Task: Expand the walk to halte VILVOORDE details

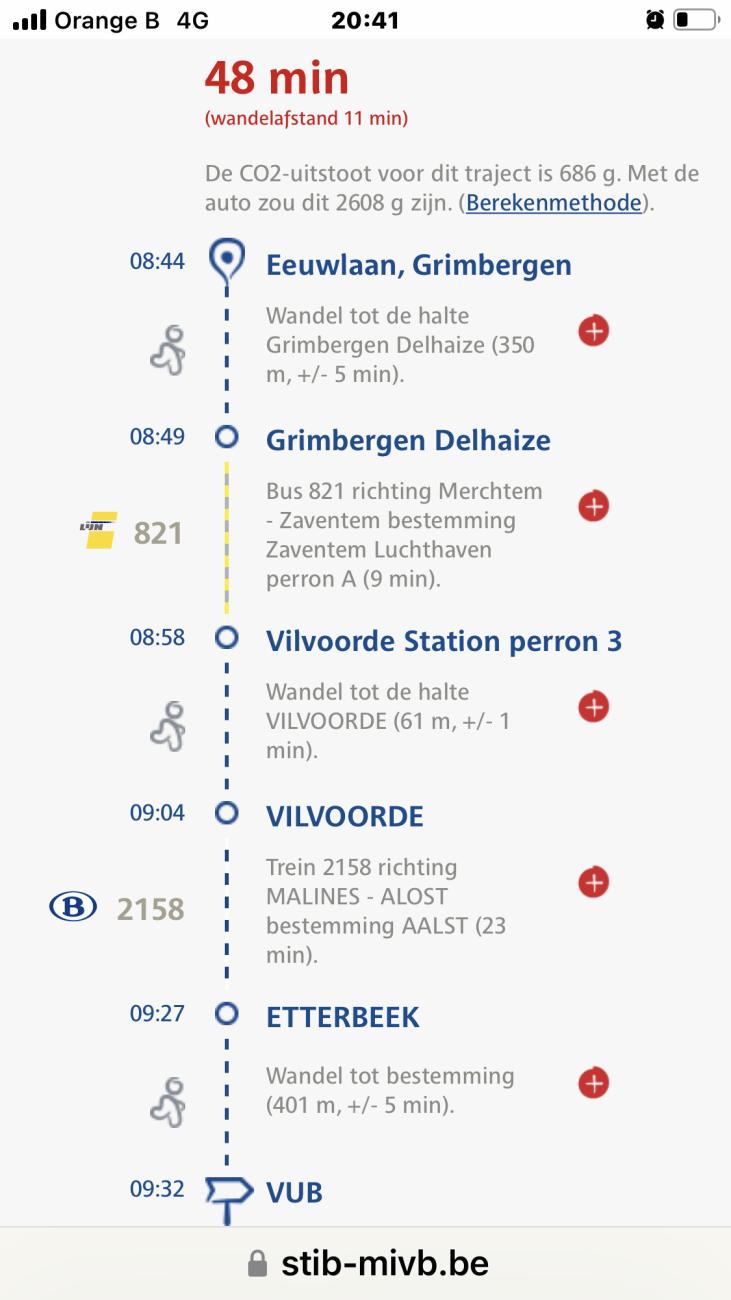Action: pyautogui.click(x=594, y=707)
